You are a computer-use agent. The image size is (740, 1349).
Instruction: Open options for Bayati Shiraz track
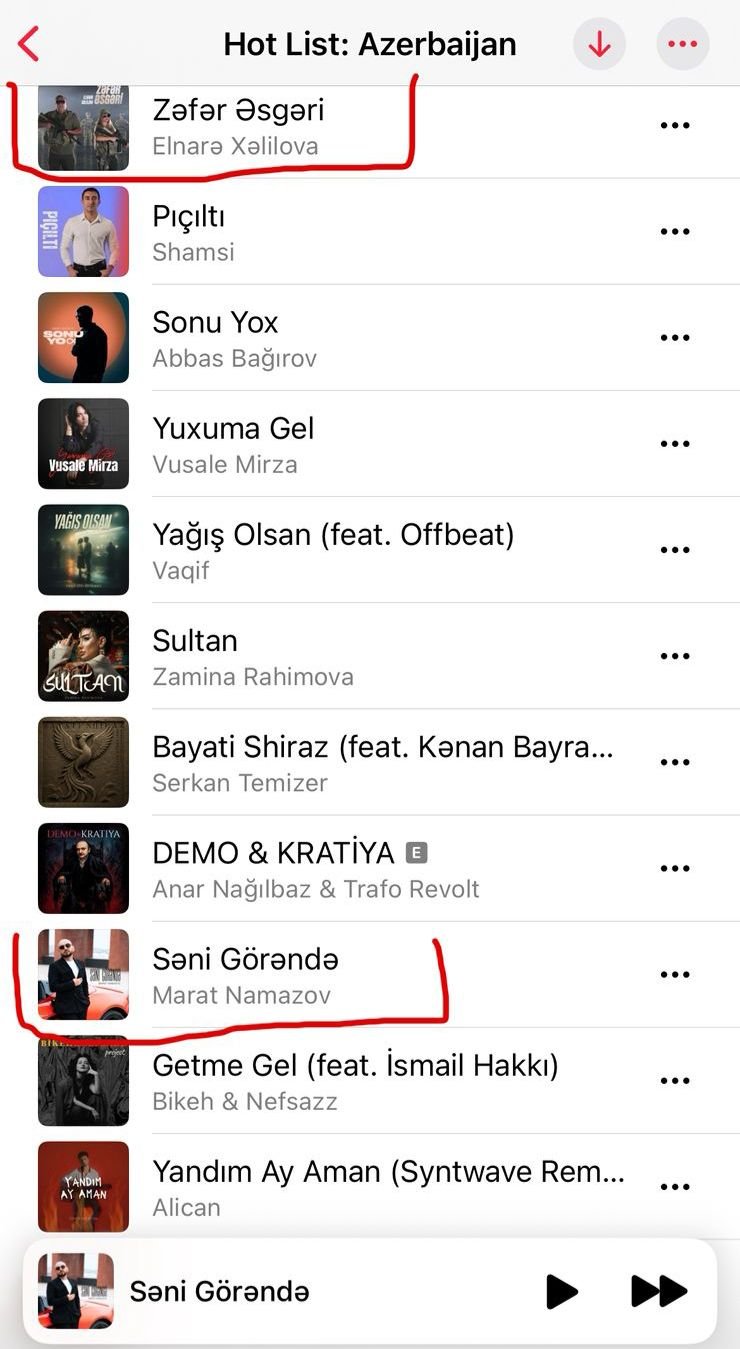point(675,762)
